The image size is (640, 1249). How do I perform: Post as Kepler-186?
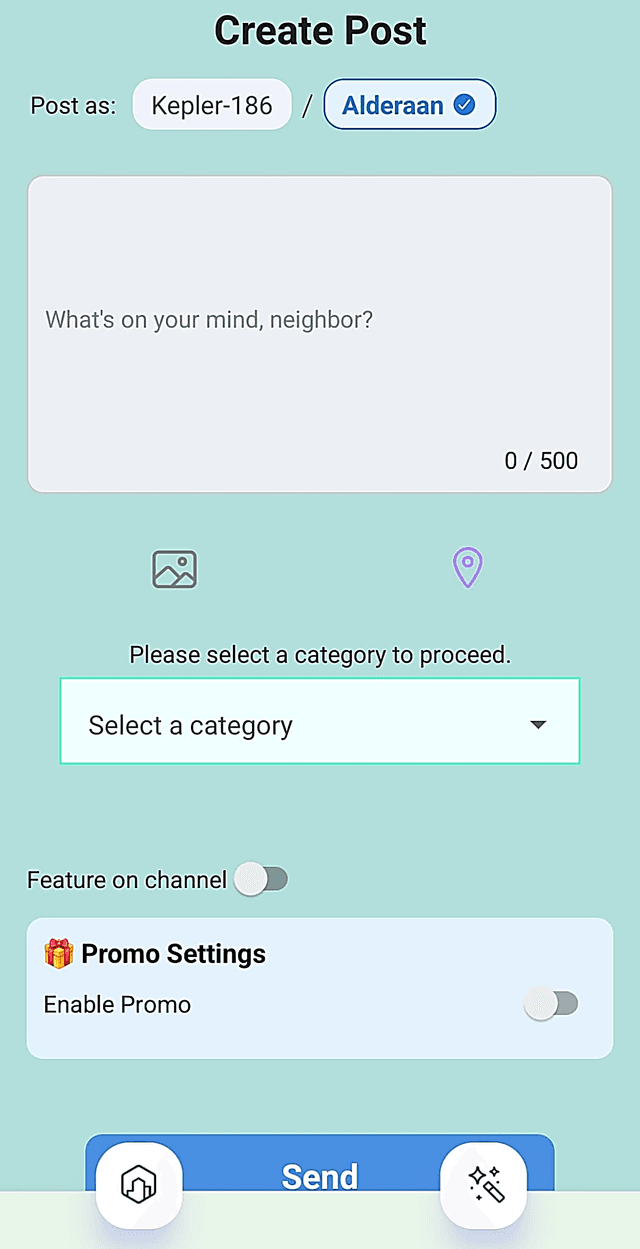212,105
